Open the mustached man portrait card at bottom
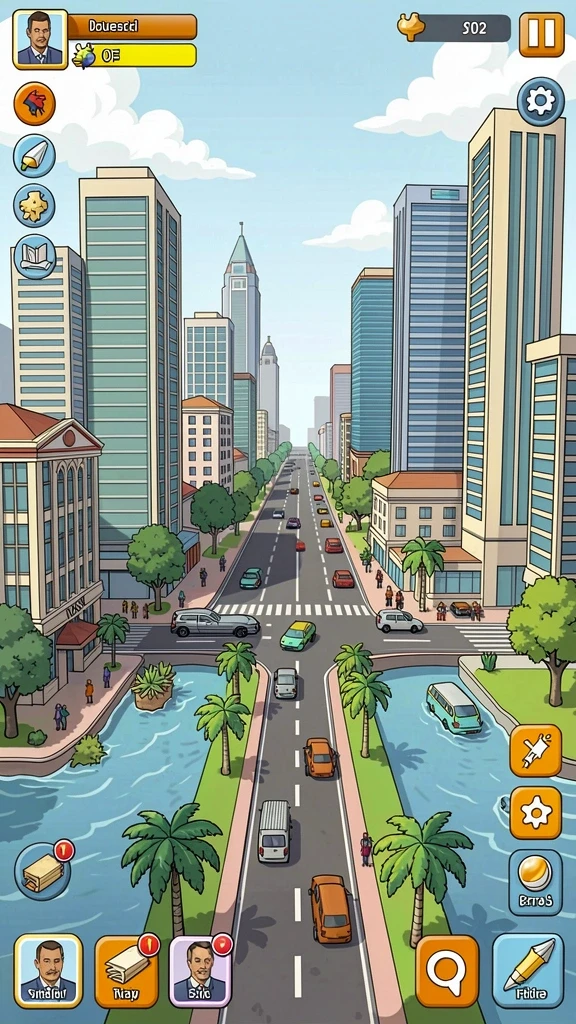This screenshot has width=576, height=1024. tap(48, 970)
